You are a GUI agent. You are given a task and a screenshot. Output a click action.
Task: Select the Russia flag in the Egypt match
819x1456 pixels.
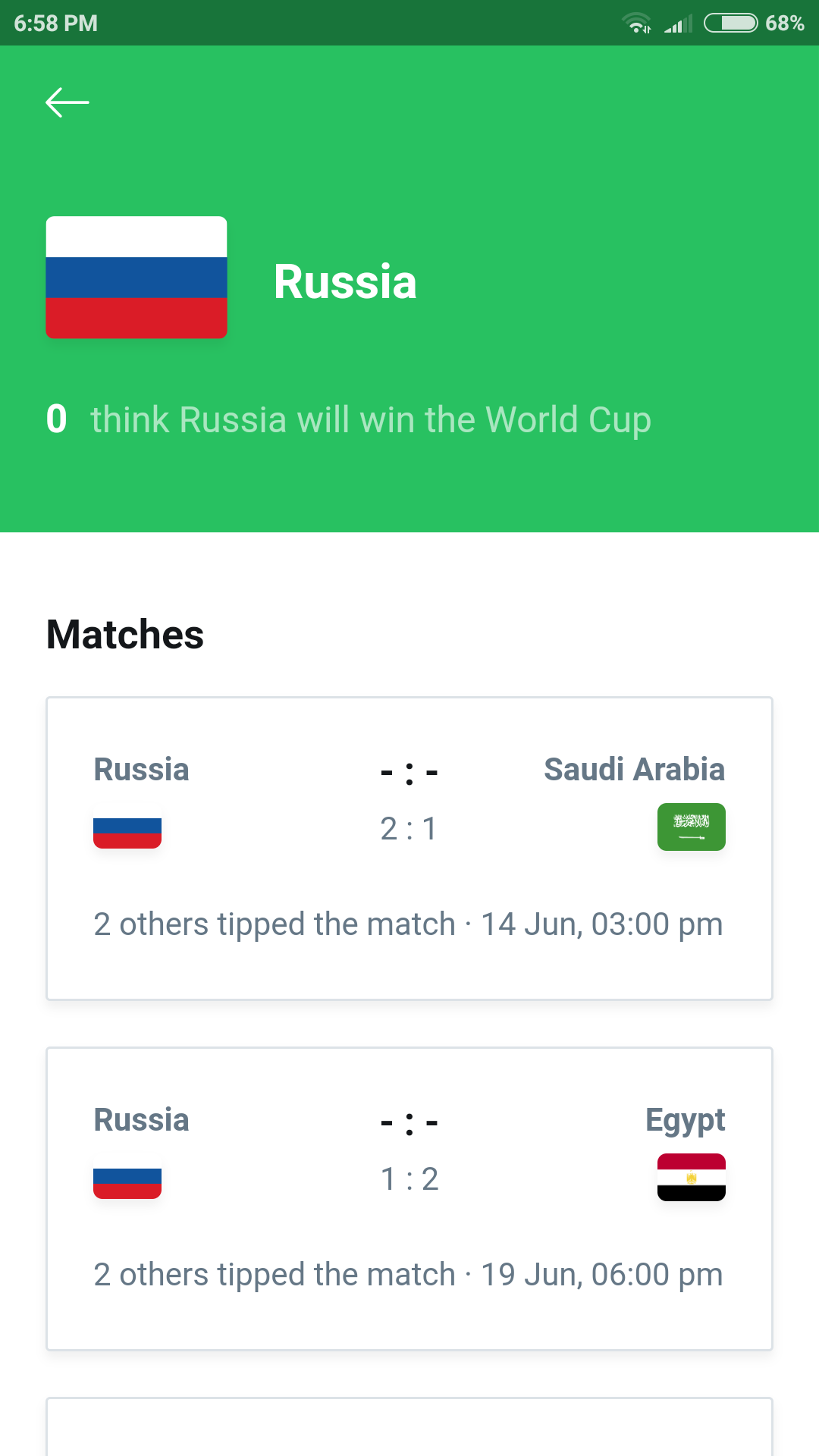point(127,1178)
